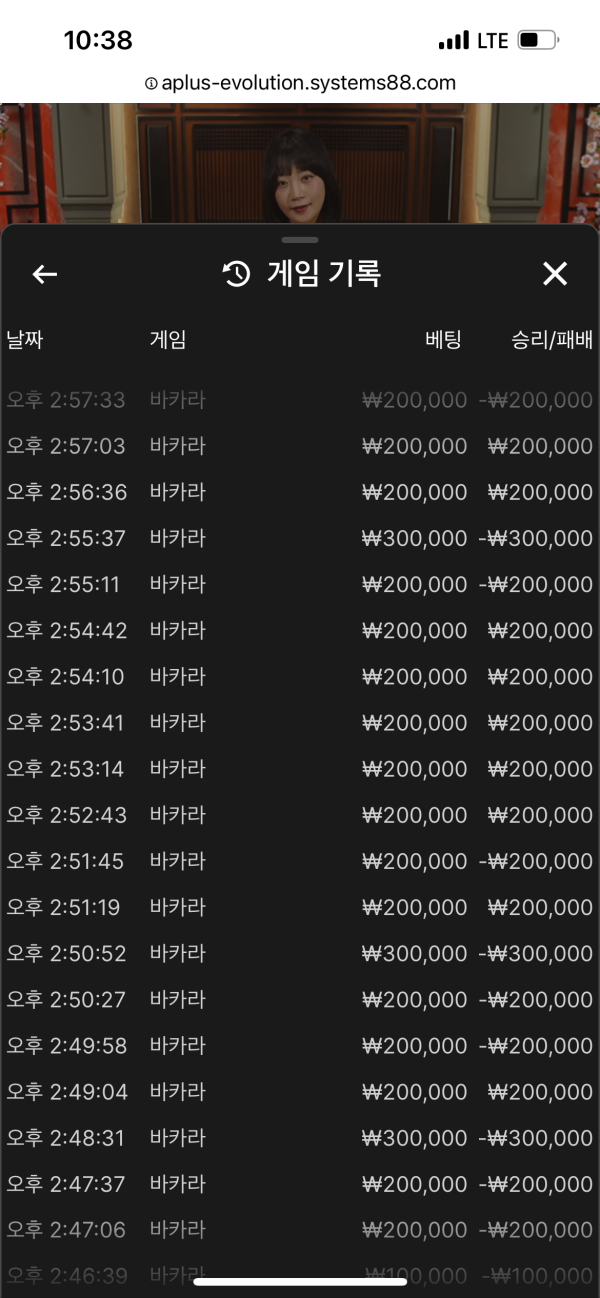The width and height of the screenshot is (600, 1298).
Task: View details of the 오후 2:51:45 round
Action: coord(300,861)
